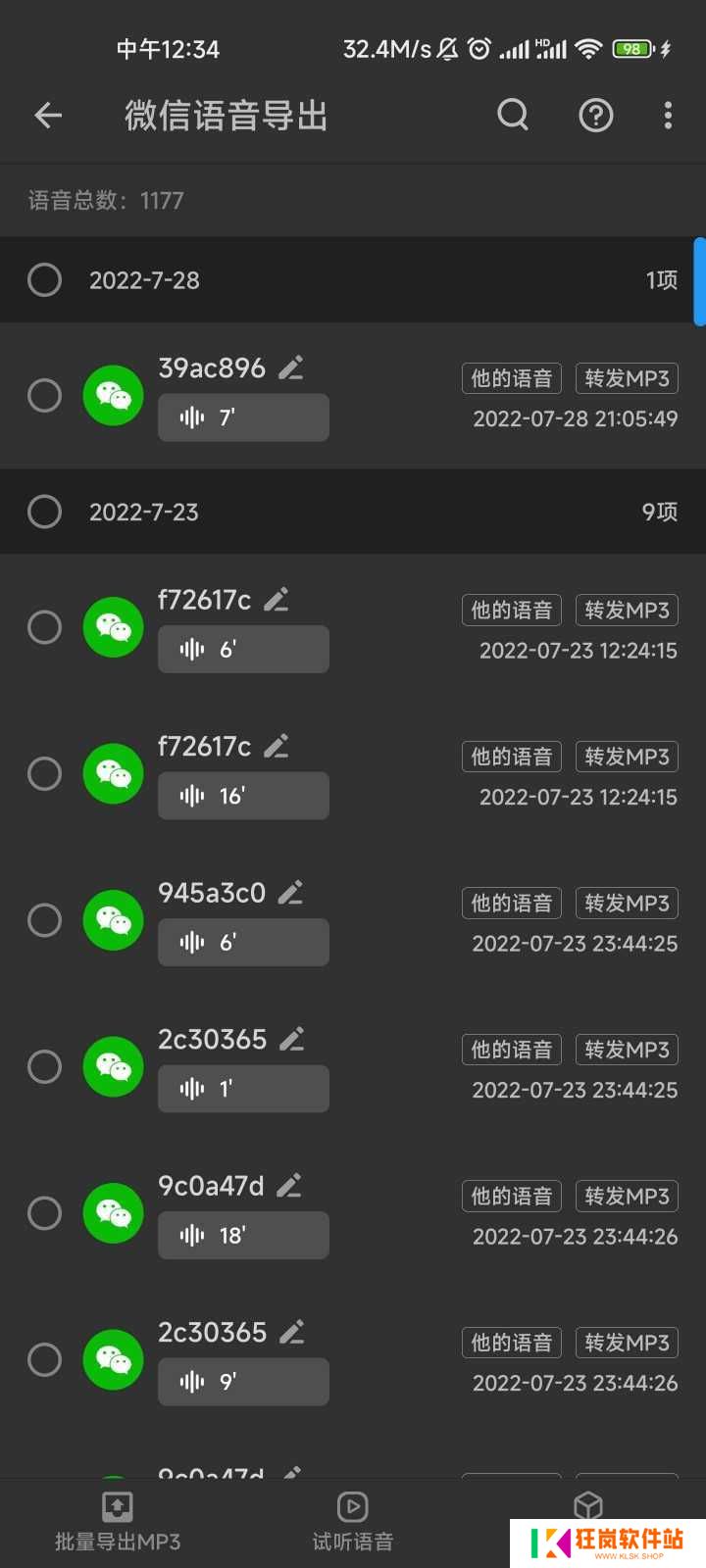Select the 39ac896 voice message
This screenshot has height=1568, width=706.
[x=44, y=396]
